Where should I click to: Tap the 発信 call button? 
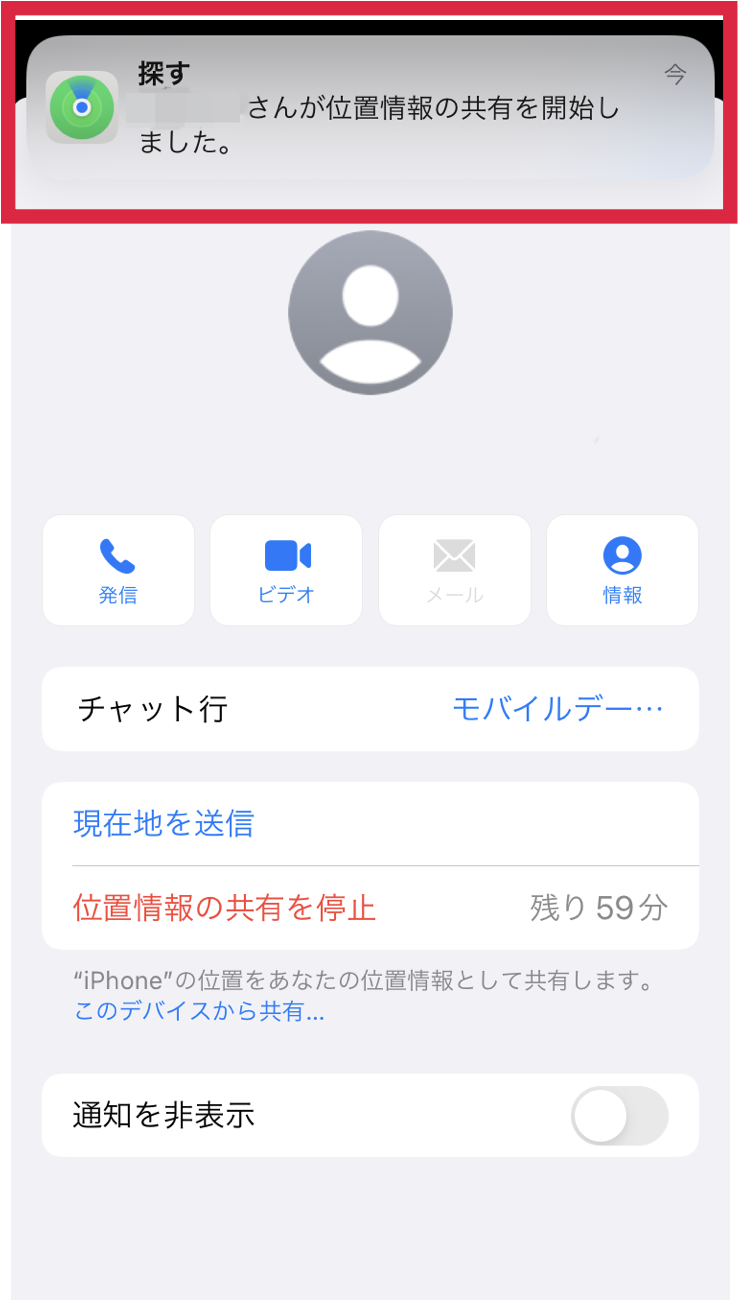tap(118, 570)
